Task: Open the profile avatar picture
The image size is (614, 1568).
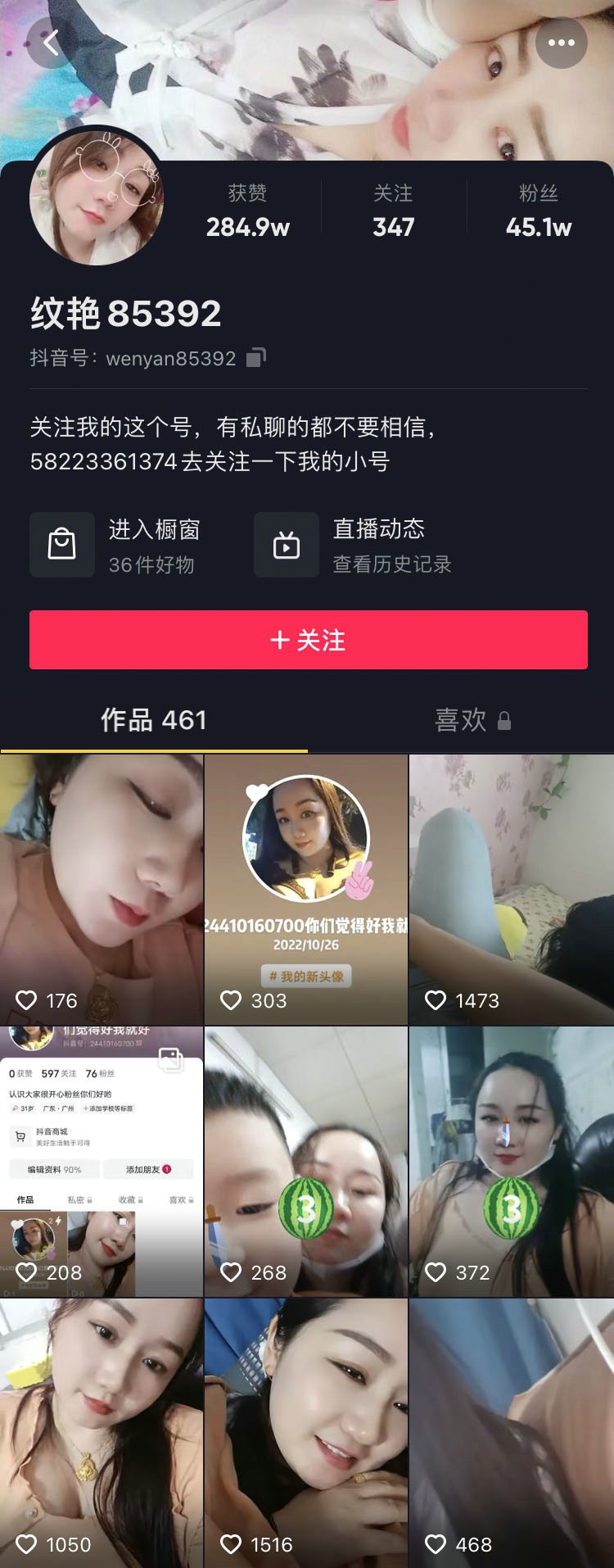Action: pos(97,197)
